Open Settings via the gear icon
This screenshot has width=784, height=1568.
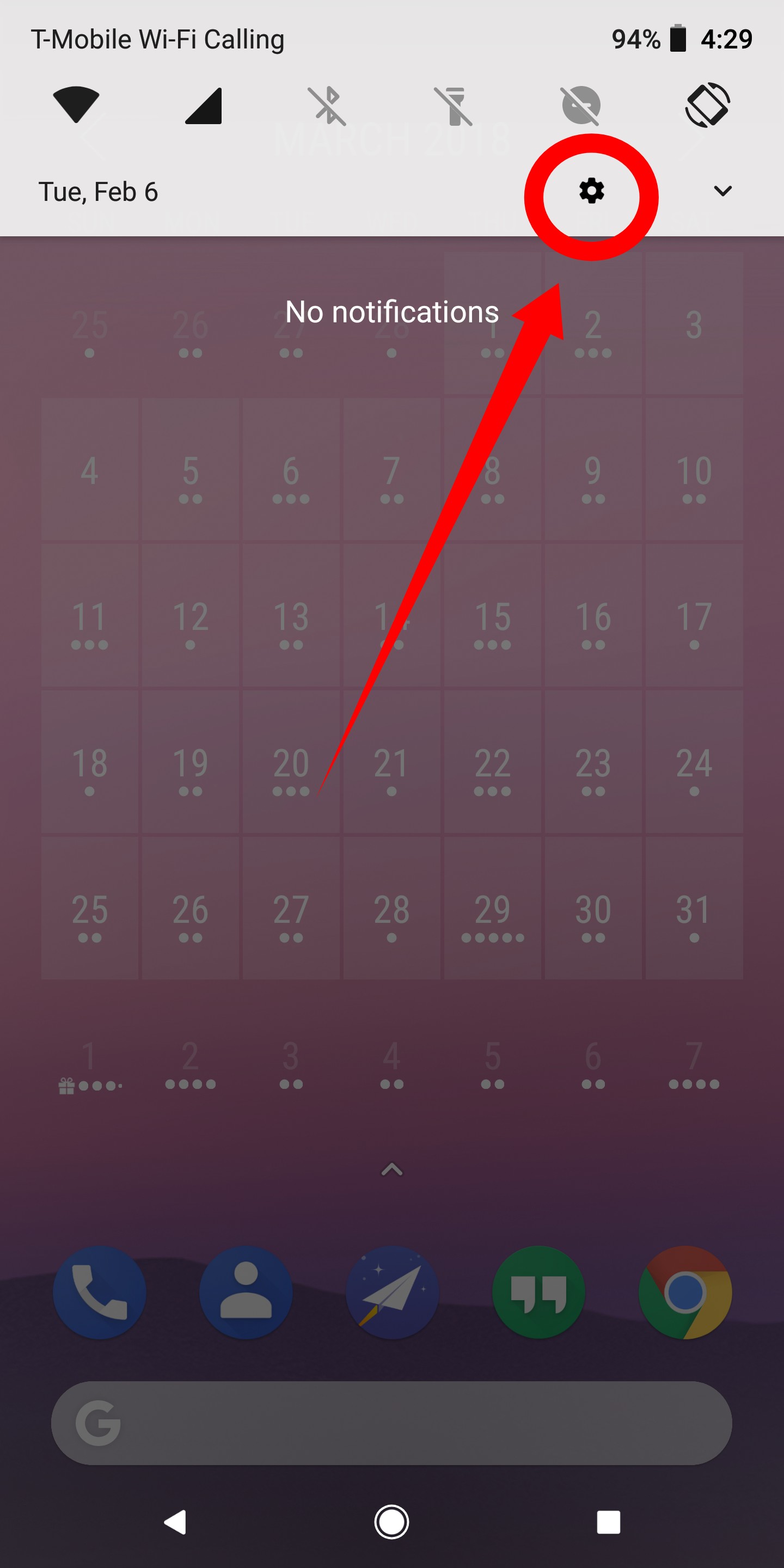click(x=591, y=191)
